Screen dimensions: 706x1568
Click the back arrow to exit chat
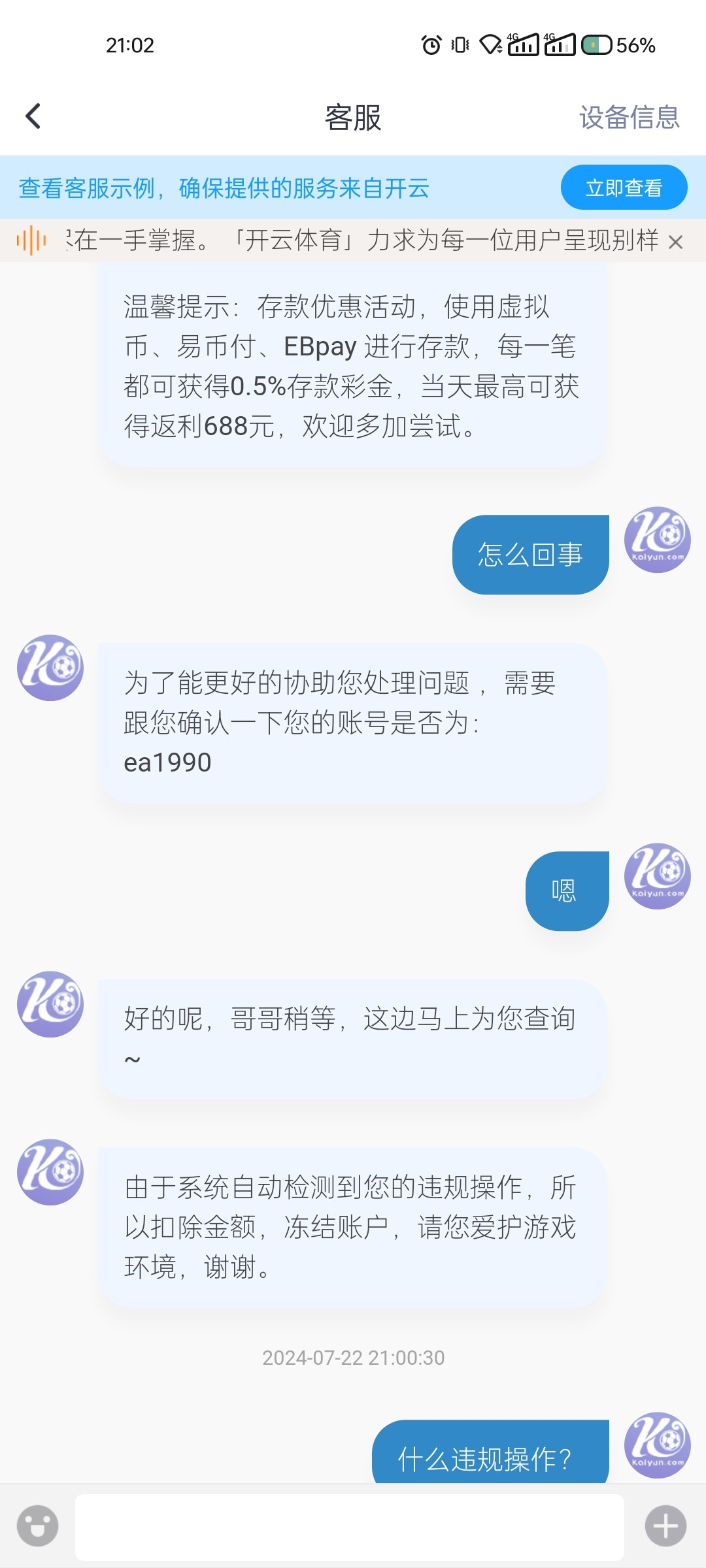point(33,115)
